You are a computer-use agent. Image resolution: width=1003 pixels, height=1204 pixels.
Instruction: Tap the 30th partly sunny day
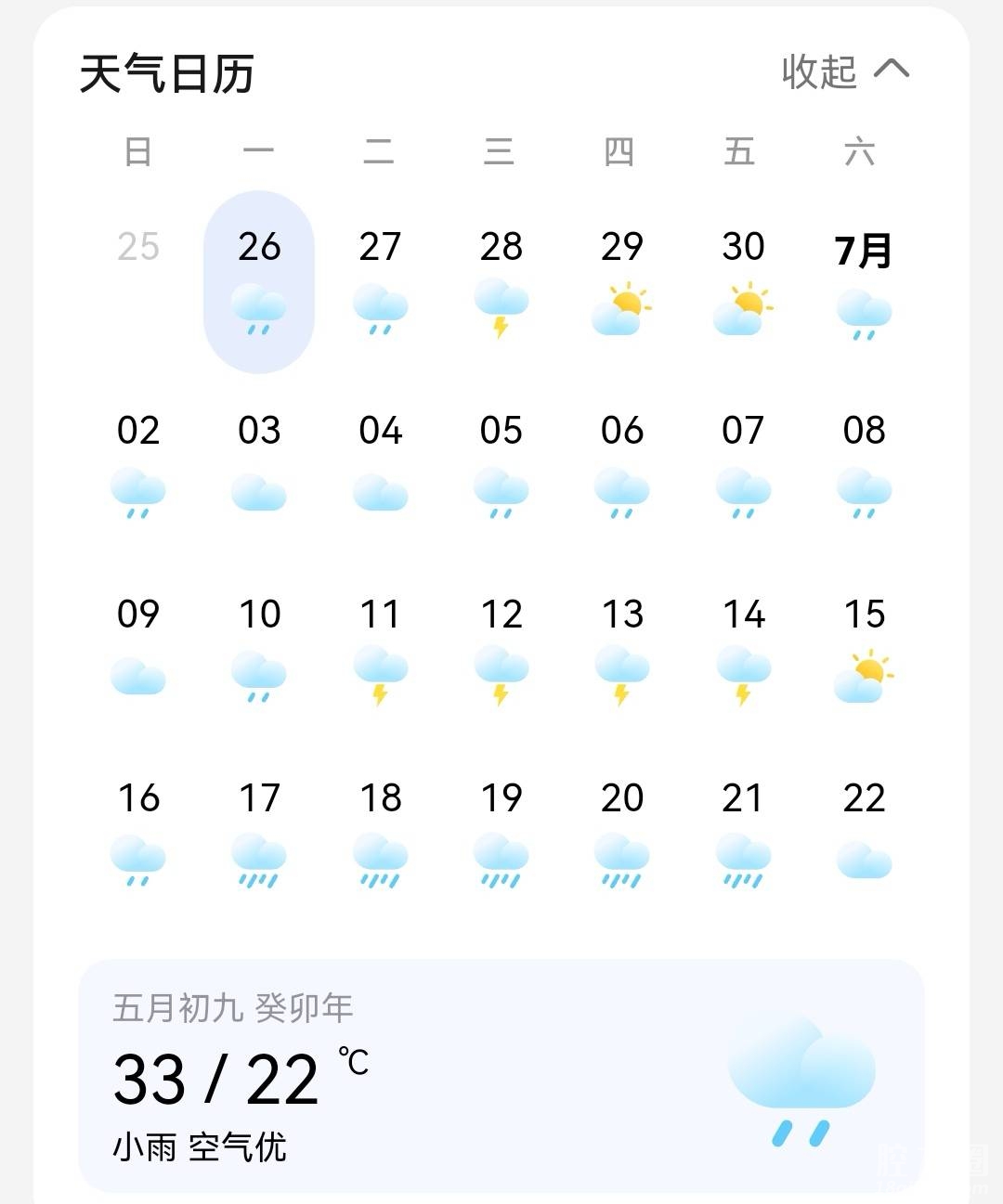pos(743,280)
